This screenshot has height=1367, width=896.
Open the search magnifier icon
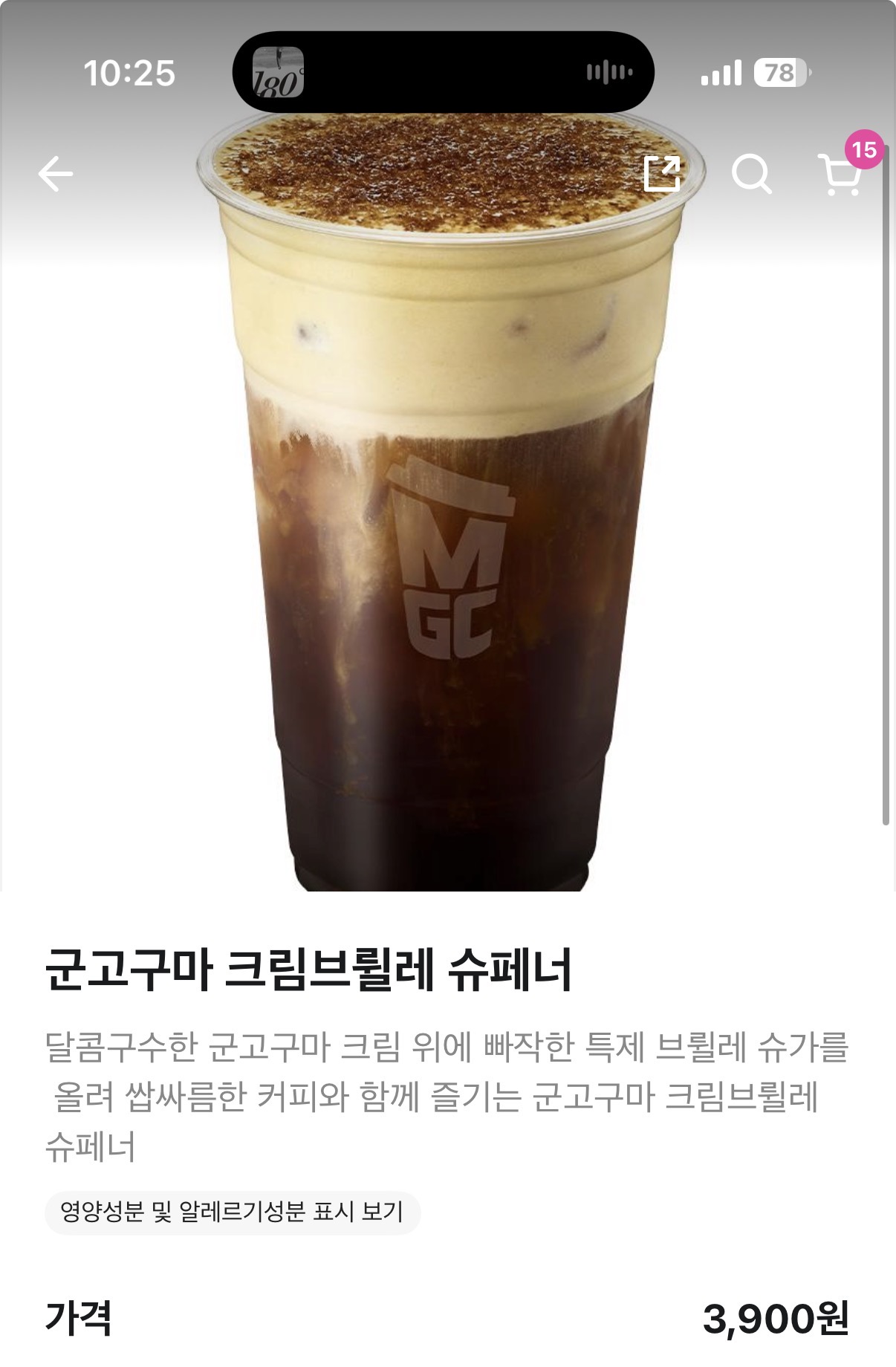tap(752, 175)
